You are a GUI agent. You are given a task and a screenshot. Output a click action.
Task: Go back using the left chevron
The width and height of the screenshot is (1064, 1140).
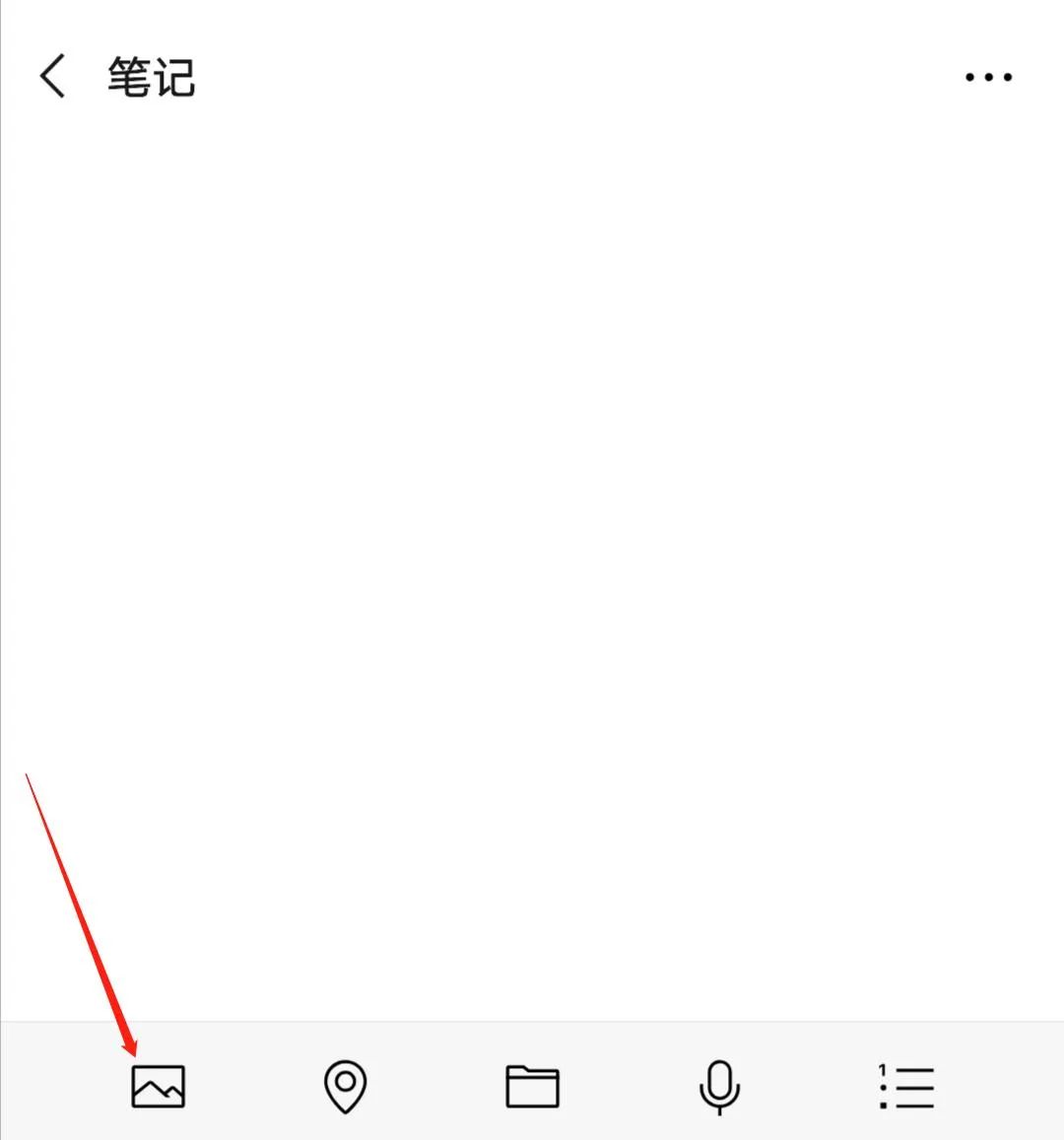51,76
